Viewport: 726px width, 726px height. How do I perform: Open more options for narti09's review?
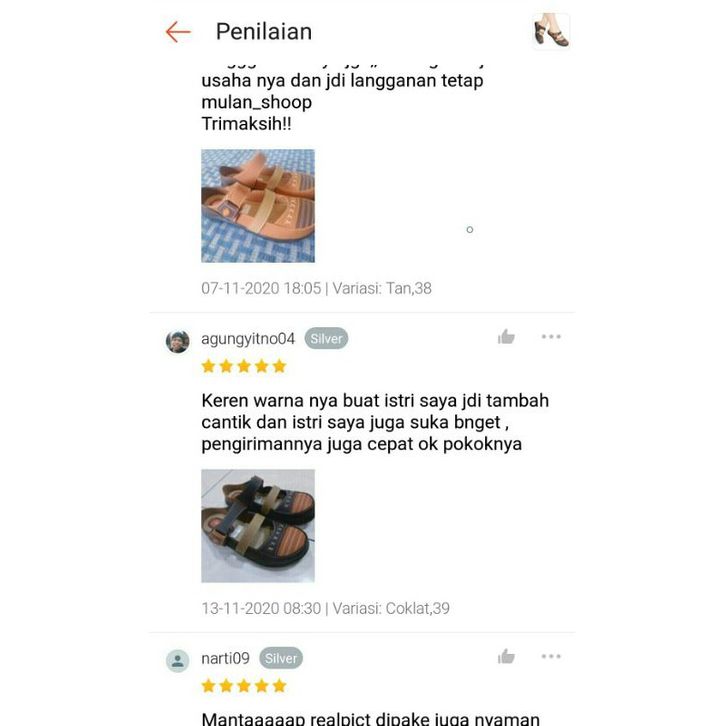[551, 657]
